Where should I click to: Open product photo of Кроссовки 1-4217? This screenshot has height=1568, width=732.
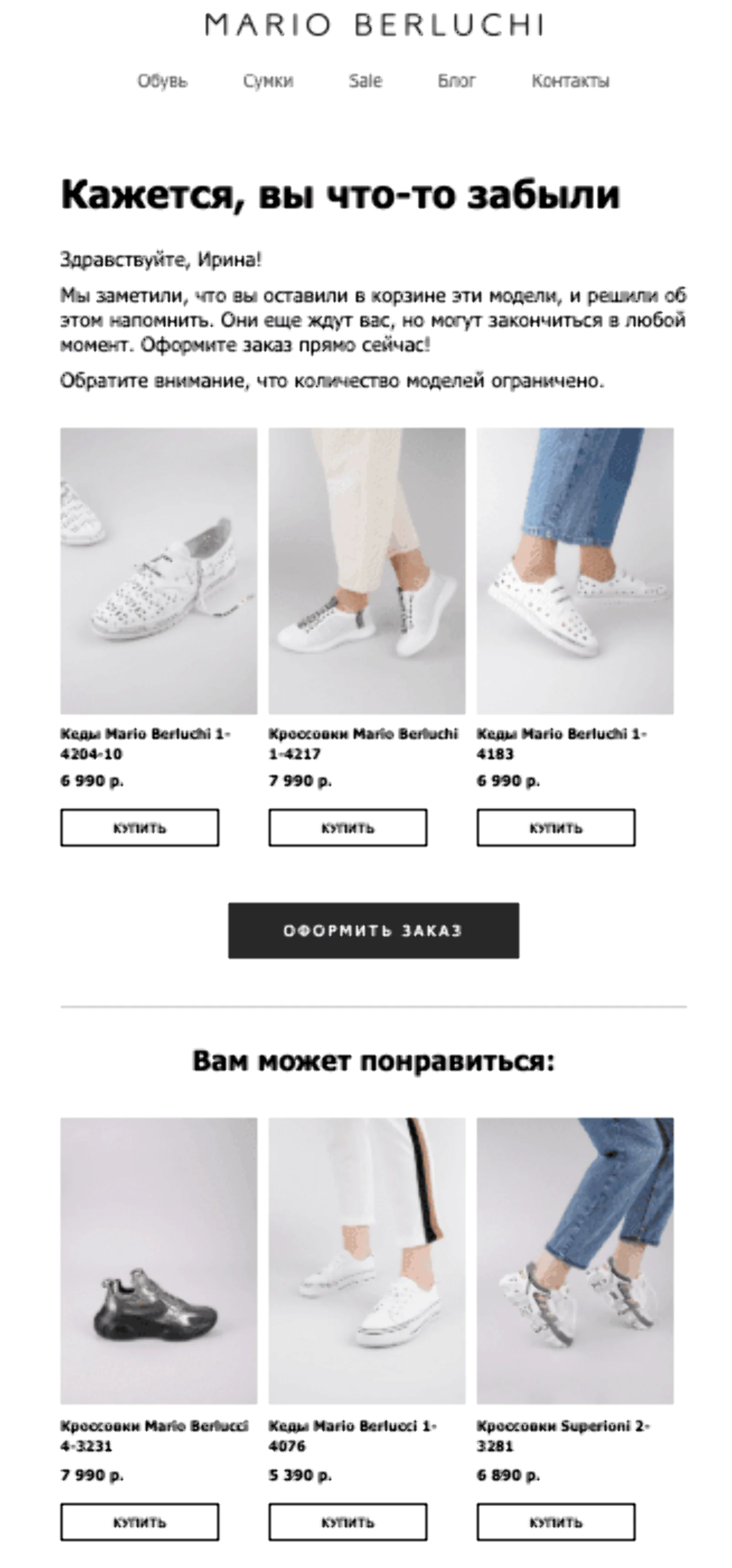(367, 570)
